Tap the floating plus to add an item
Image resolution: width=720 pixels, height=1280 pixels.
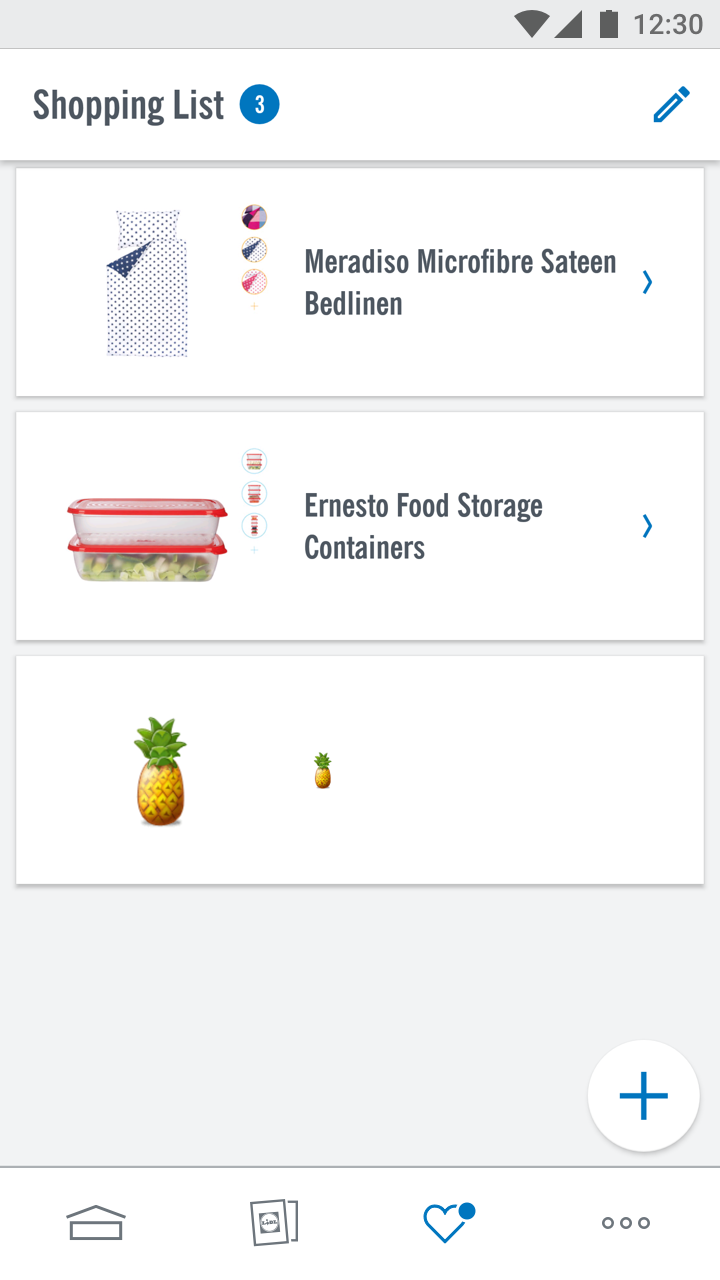[643, 1095]
